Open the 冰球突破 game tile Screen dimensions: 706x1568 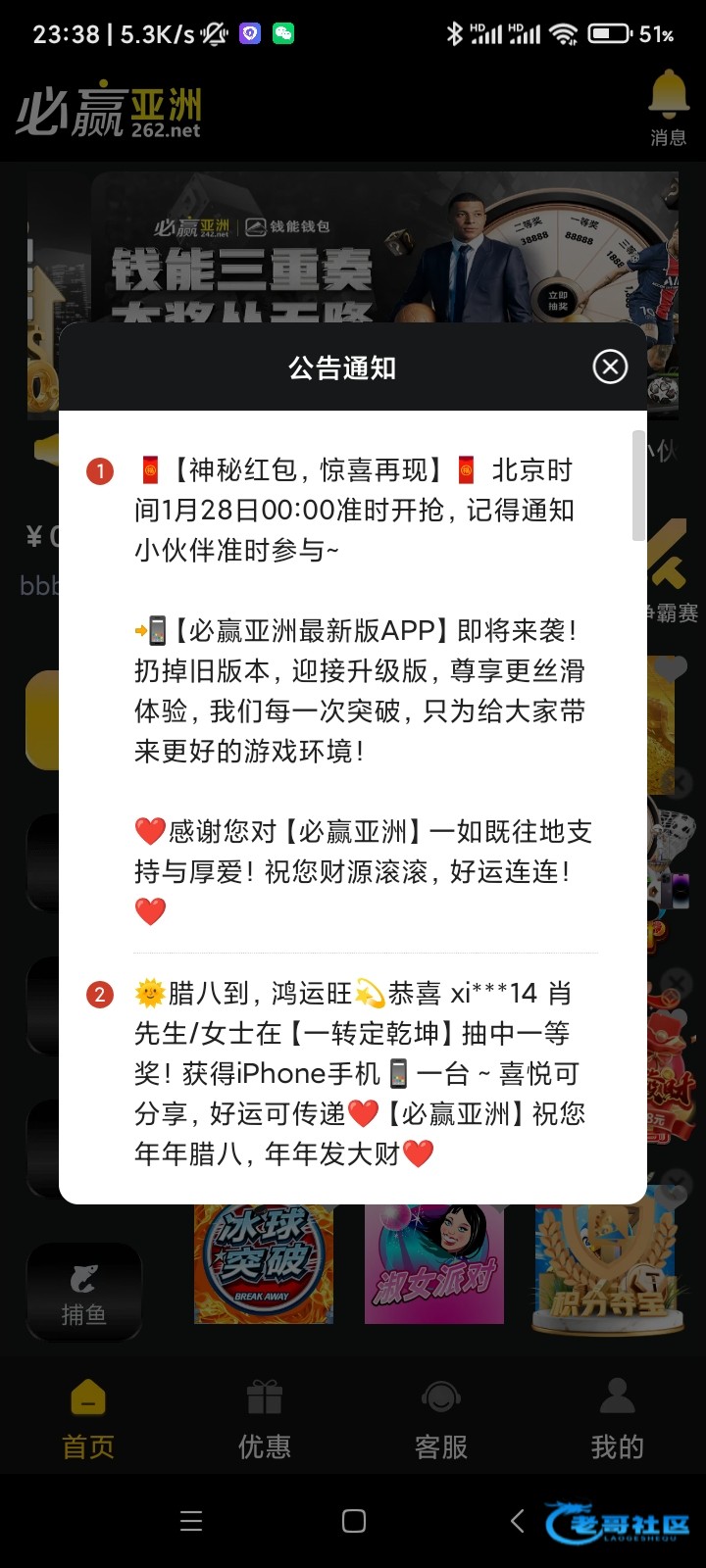pos(263,1264)
